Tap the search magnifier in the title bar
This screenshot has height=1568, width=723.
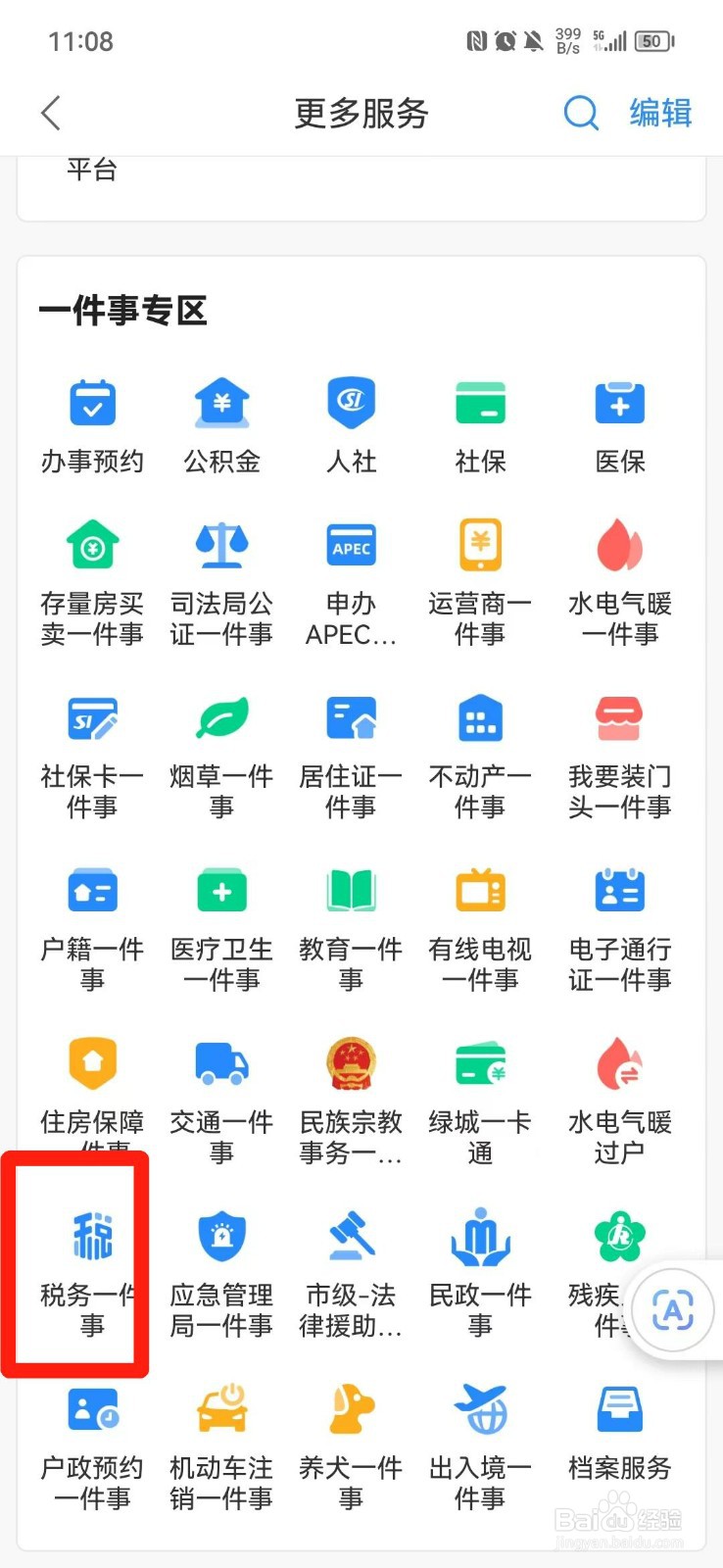point(581,114)
